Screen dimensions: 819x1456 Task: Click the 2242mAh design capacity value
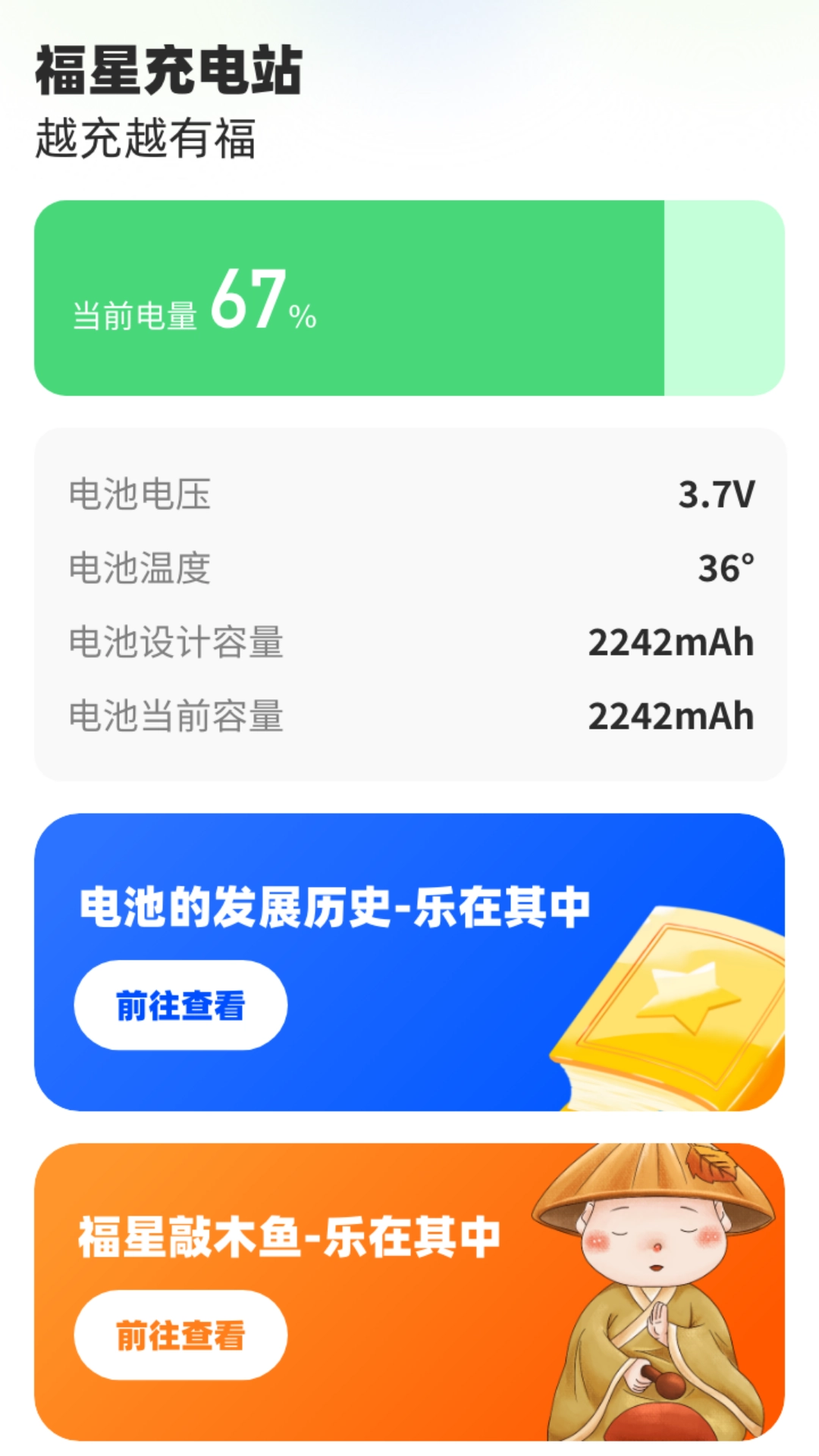[x=671, y=641]
